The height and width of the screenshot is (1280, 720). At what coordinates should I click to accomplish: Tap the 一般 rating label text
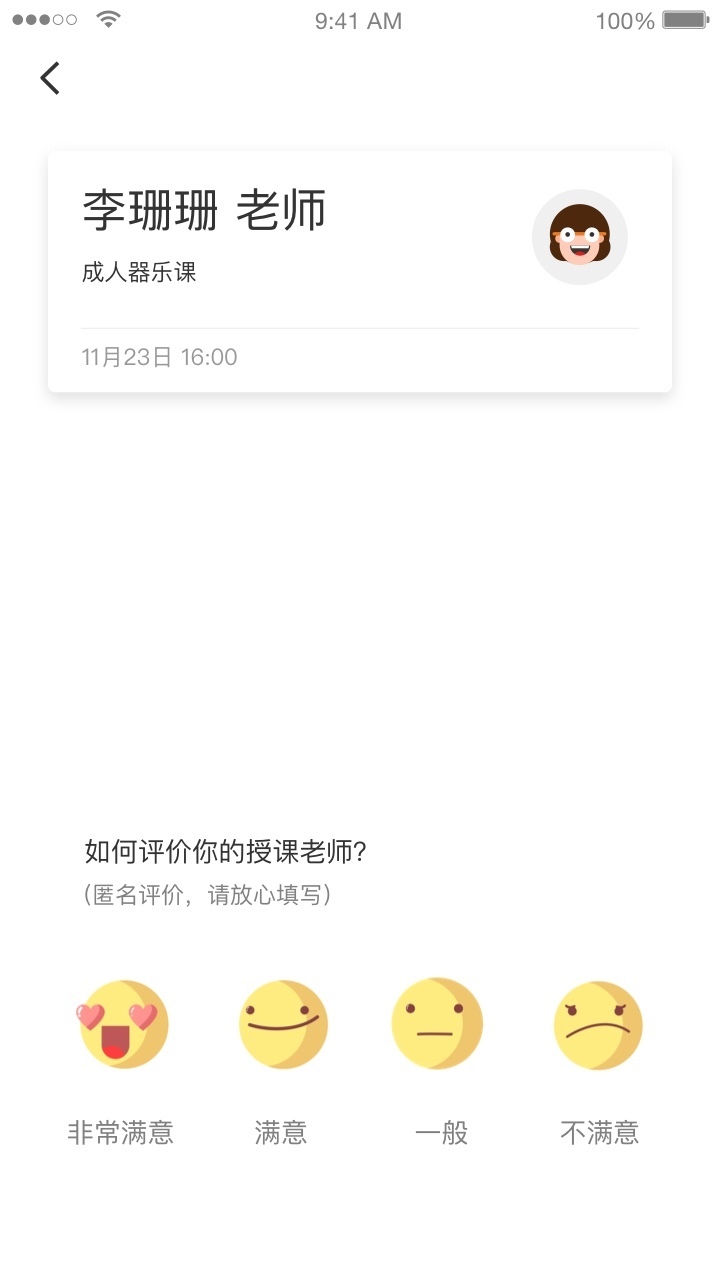440,1132
